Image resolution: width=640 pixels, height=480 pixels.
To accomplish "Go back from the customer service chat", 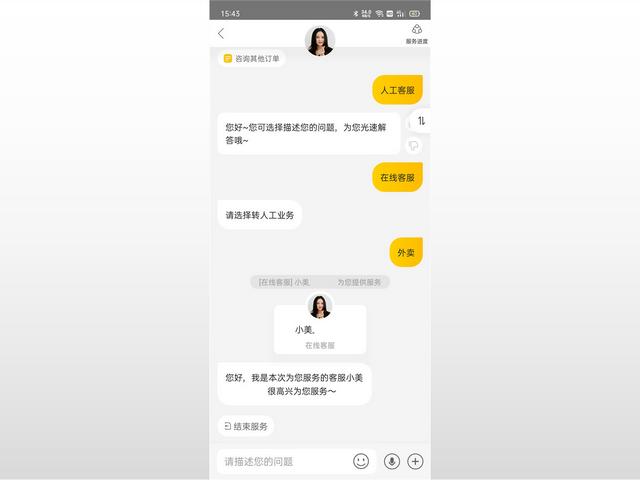I will pyautogui.click(x=221, y=34).
